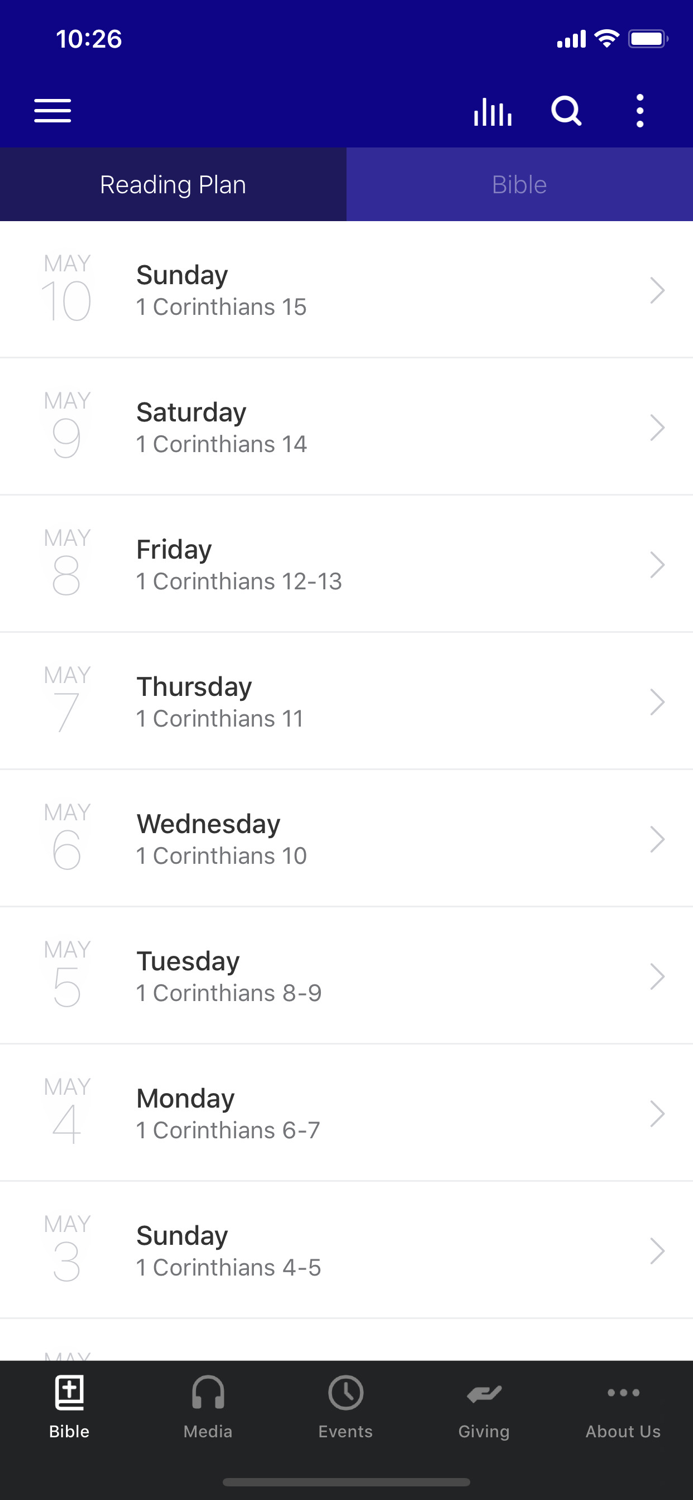
Task: Open Saturday's reading, 1 Corinthians 14
Action: point(346,427)
